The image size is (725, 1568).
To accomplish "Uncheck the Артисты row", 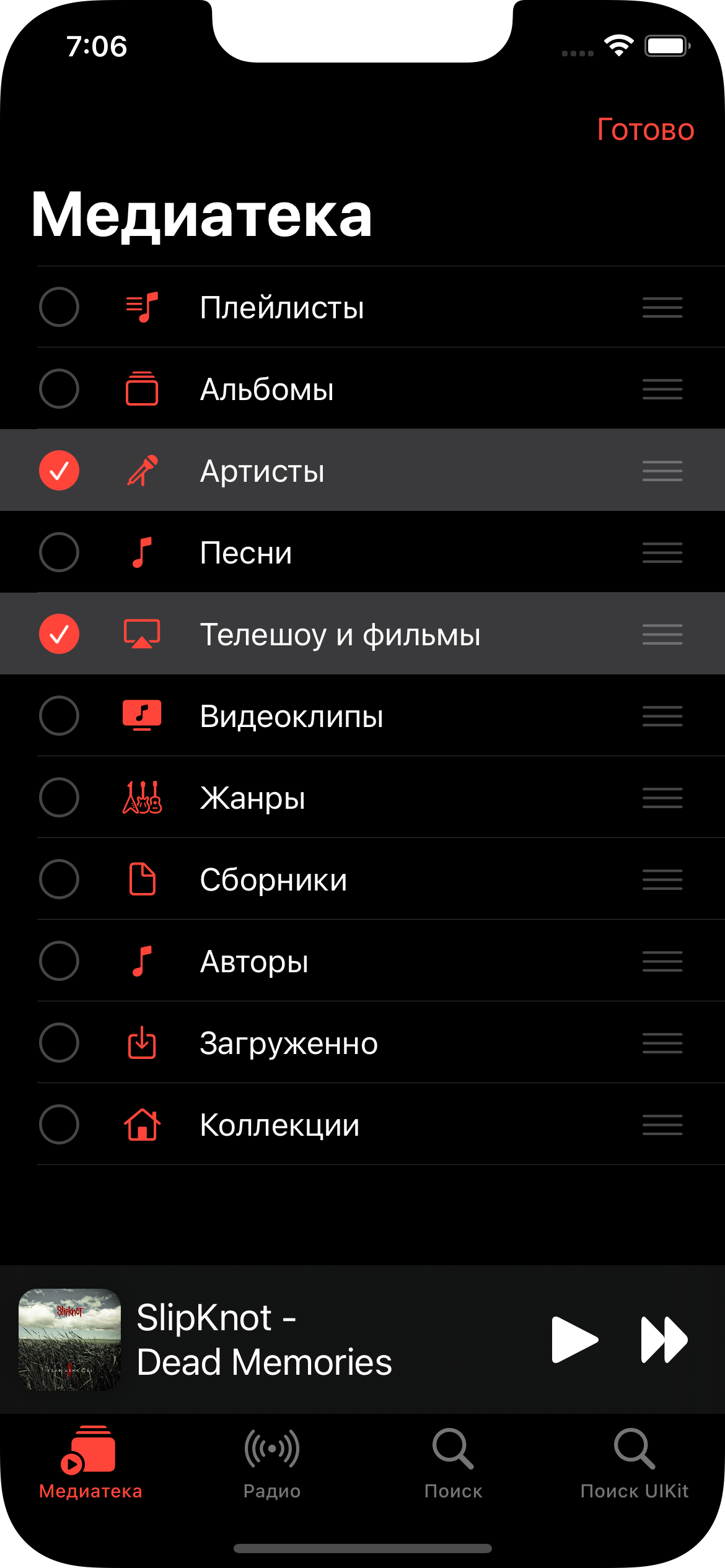I will (59, 470).
